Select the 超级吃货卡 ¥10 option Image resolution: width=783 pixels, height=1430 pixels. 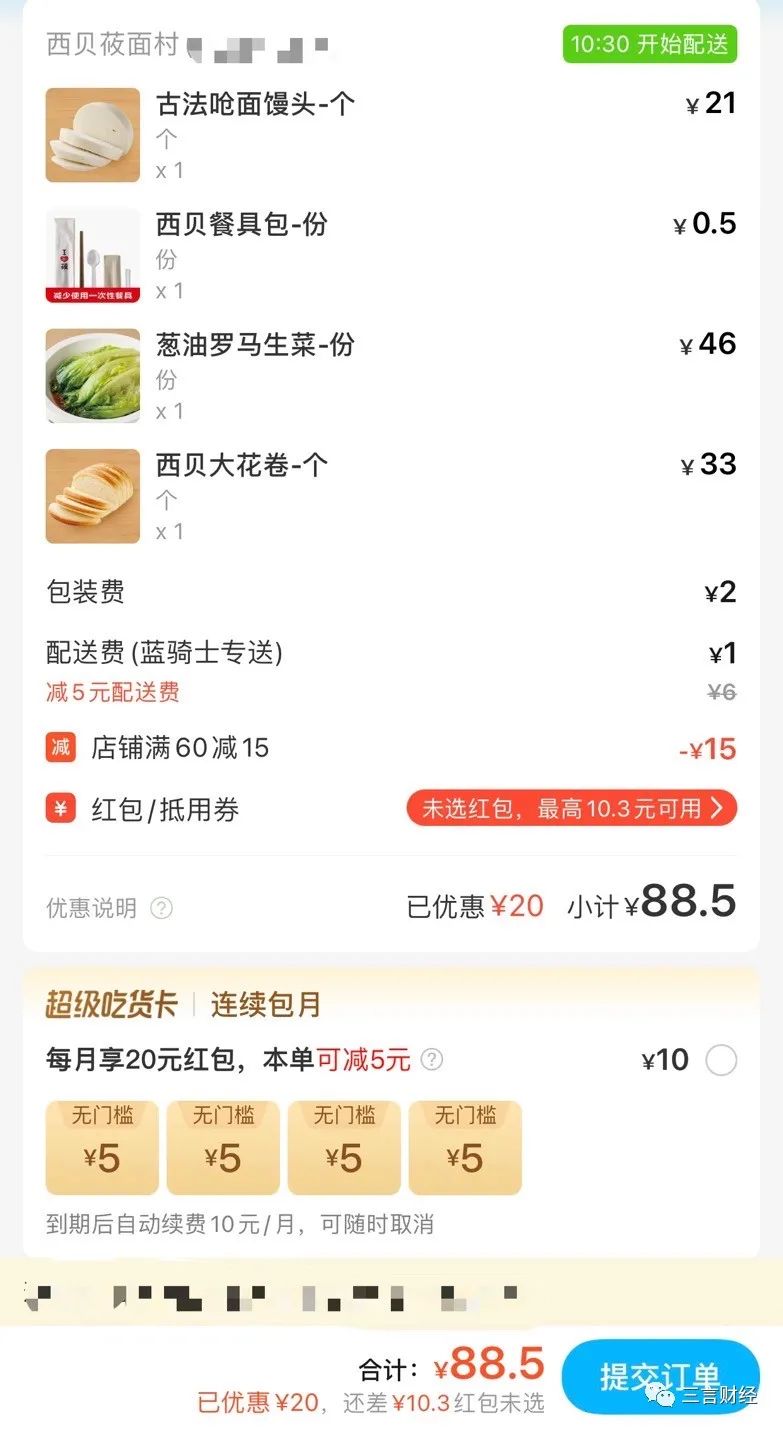click(721, 1060)
